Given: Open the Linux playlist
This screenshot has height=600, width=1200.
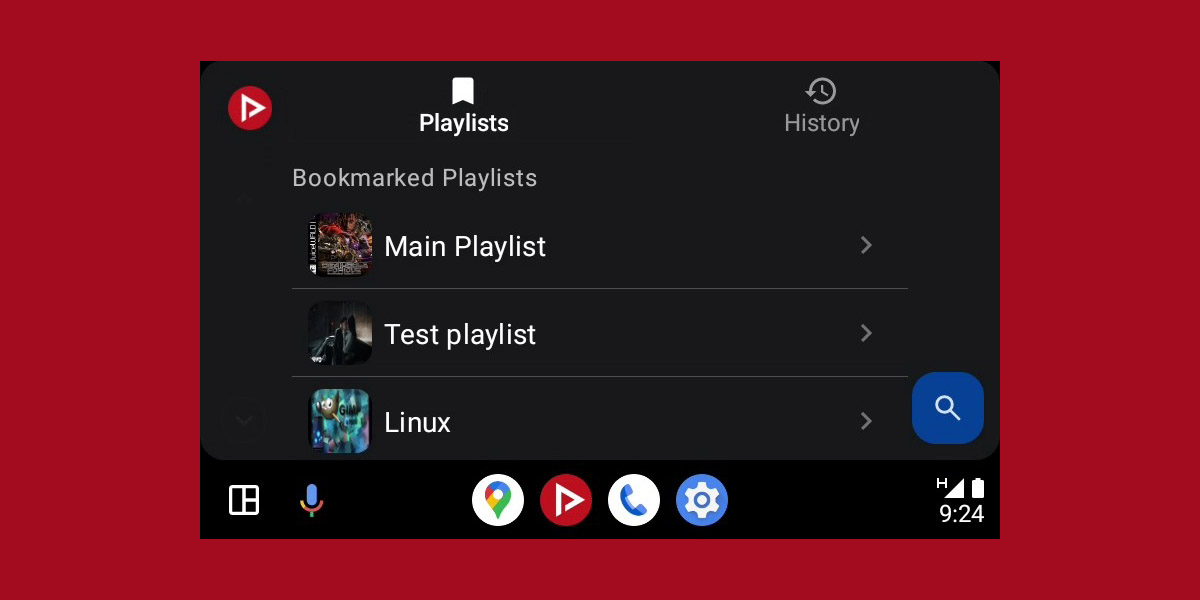Looking at the screenshot, I should [599, 421].
